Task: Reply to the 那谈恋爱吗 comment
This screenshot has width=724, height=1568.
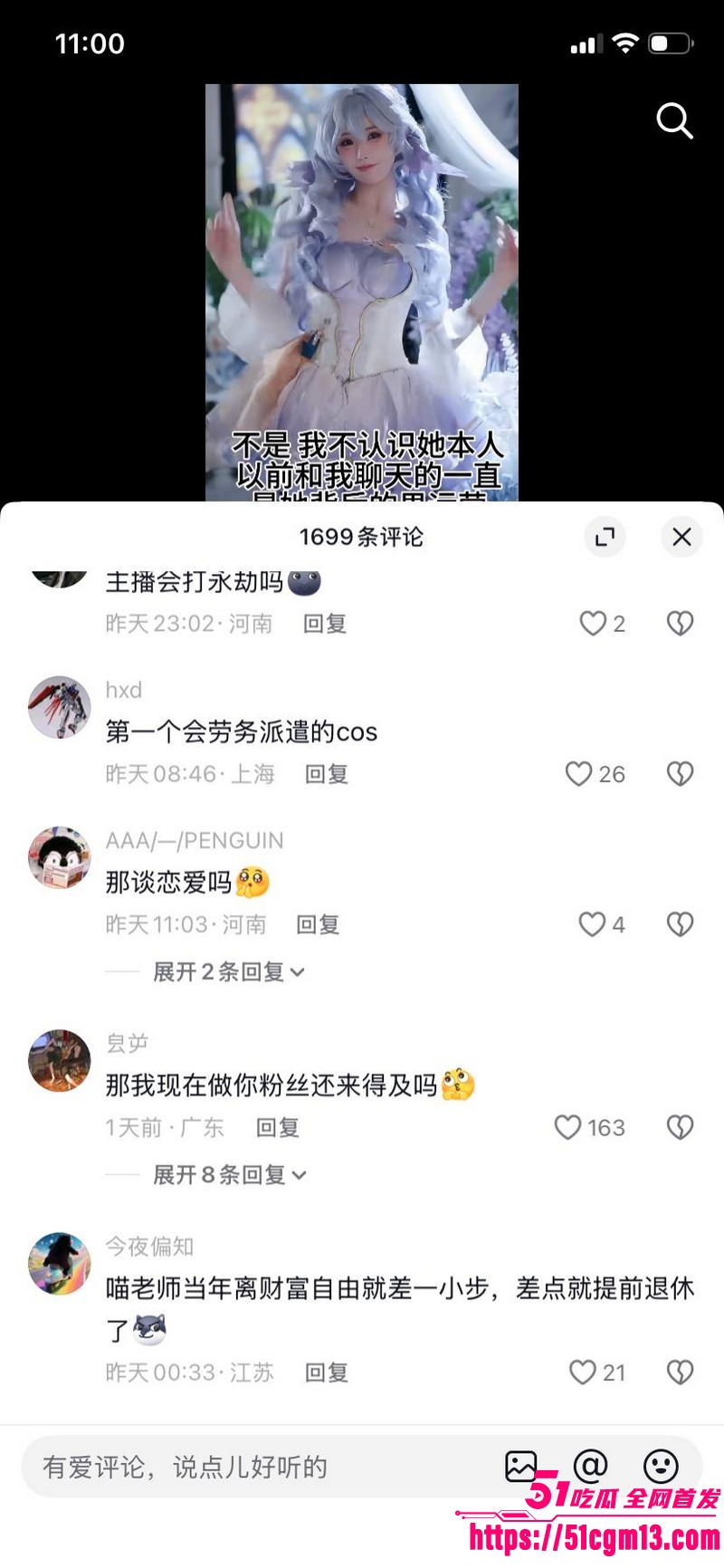Action: point(318,924)
